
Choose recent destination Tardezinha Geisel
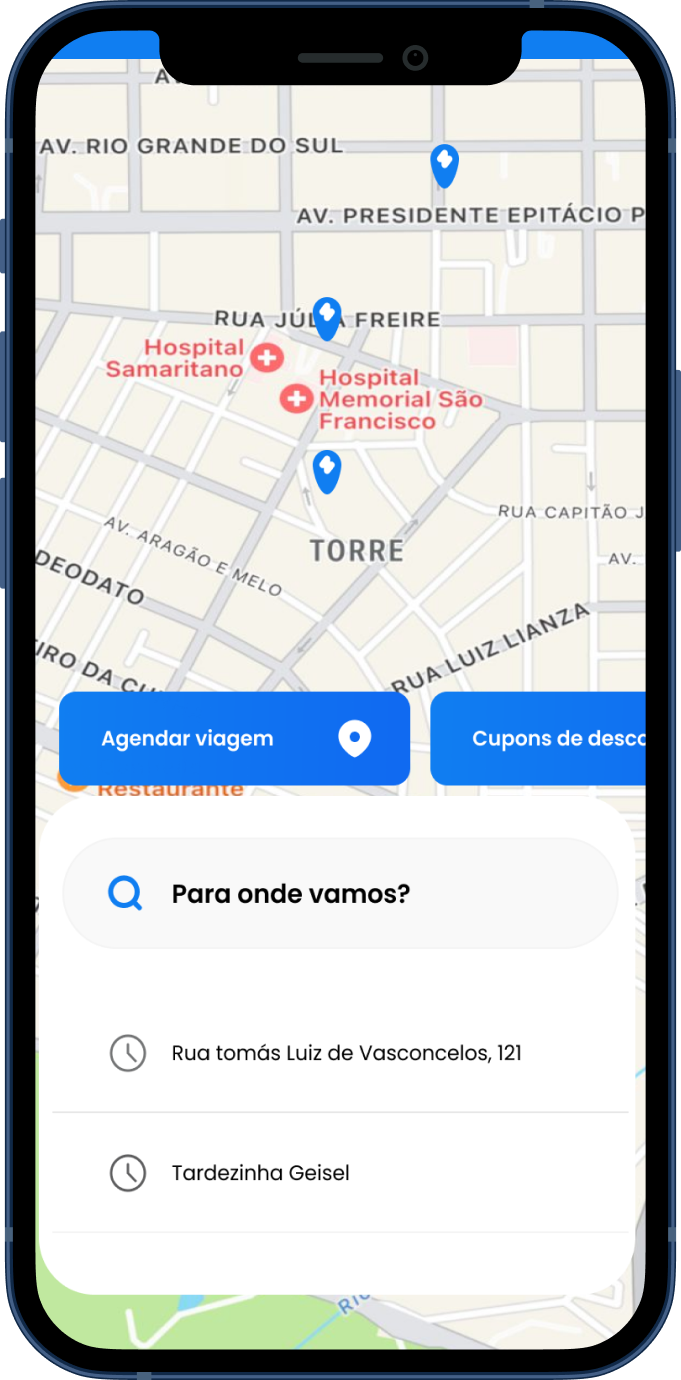tap(261, 1173)
